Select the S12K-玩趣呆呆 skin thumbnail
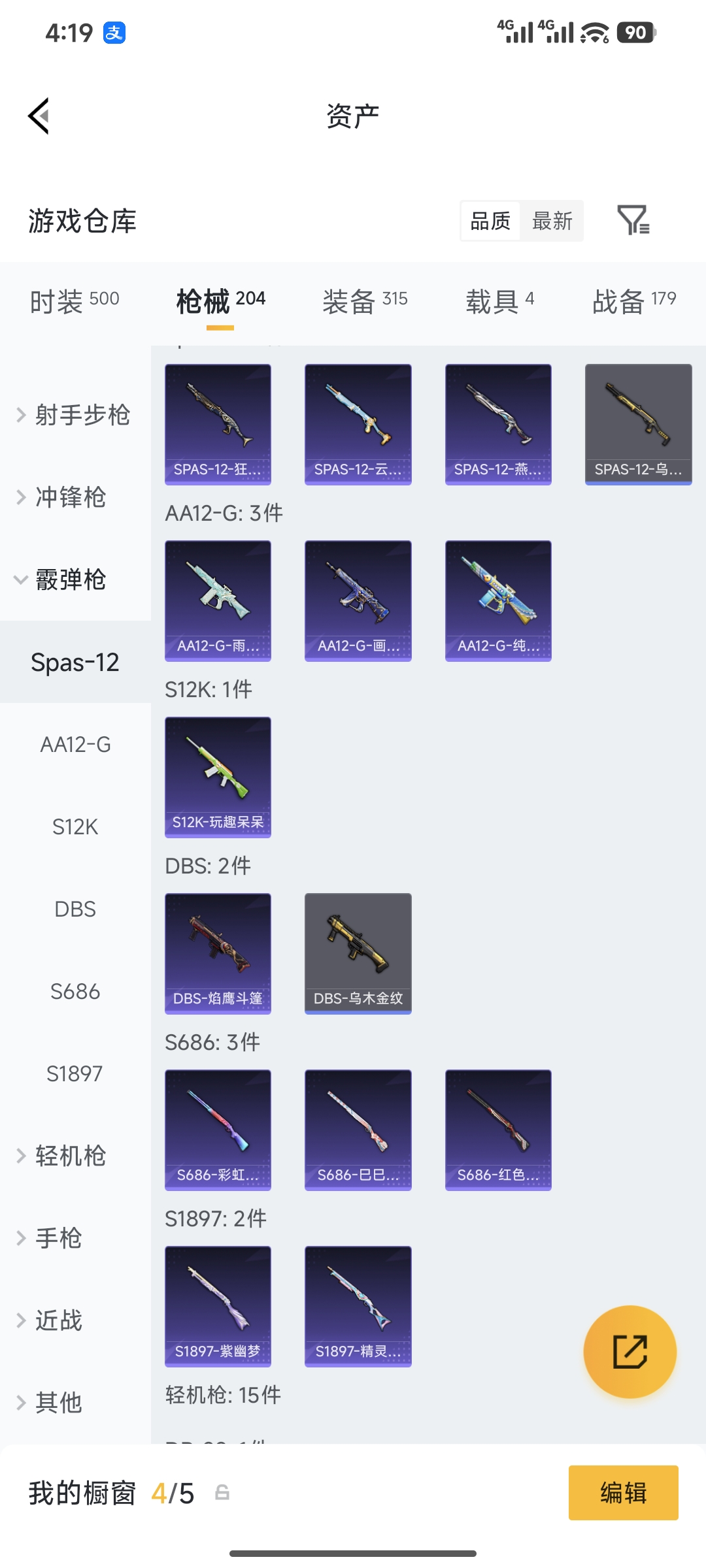The height and width of the screenshot is (1568, 706). coord(218,776)
